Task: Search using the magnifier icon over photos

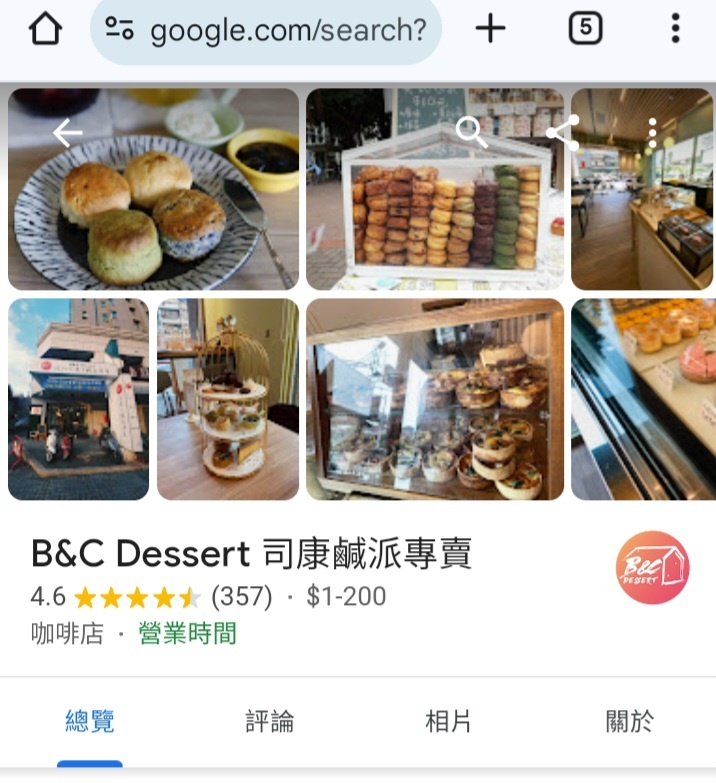Action: coord(471,132)
